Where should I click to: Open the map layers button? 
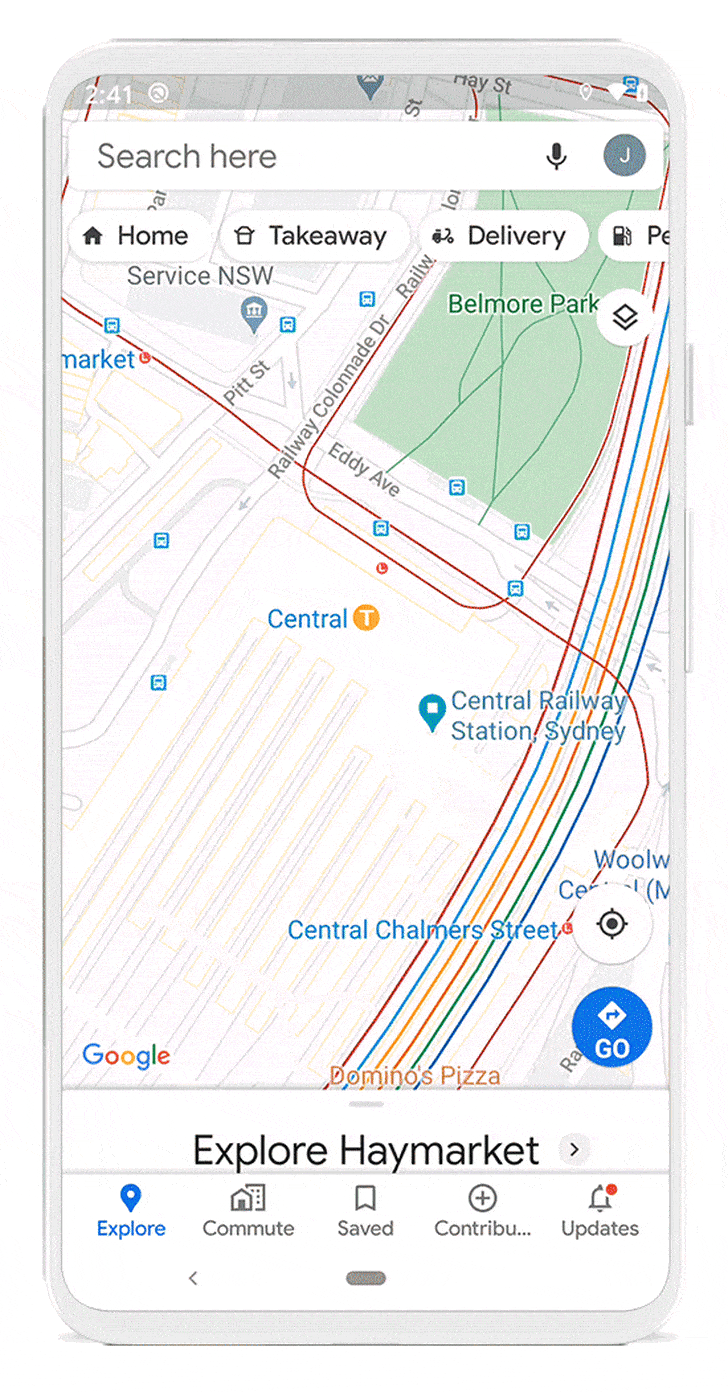click(625, 318)
